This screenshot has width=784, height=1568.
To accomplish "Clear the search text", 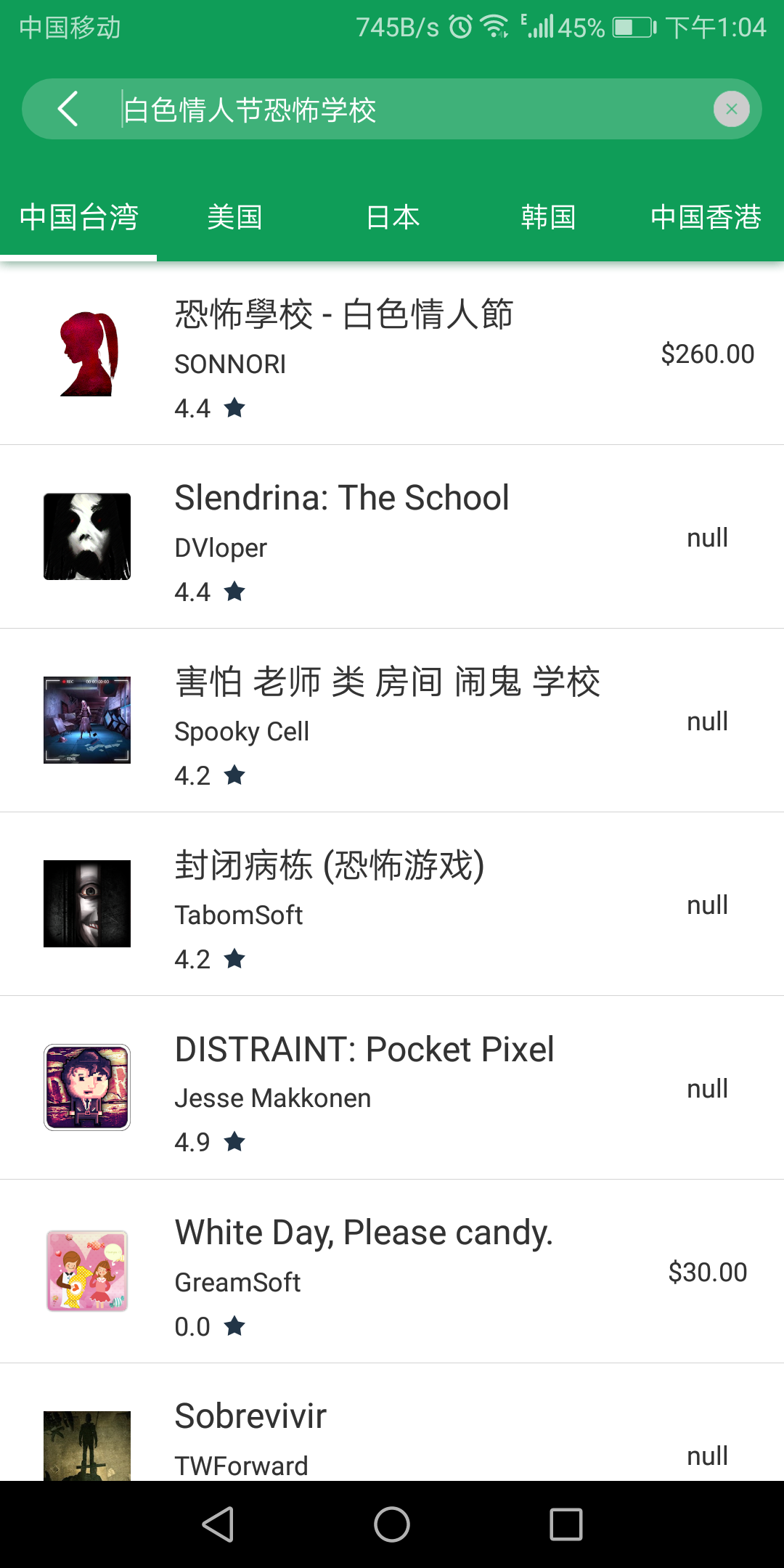I will (x=731, y=109).
